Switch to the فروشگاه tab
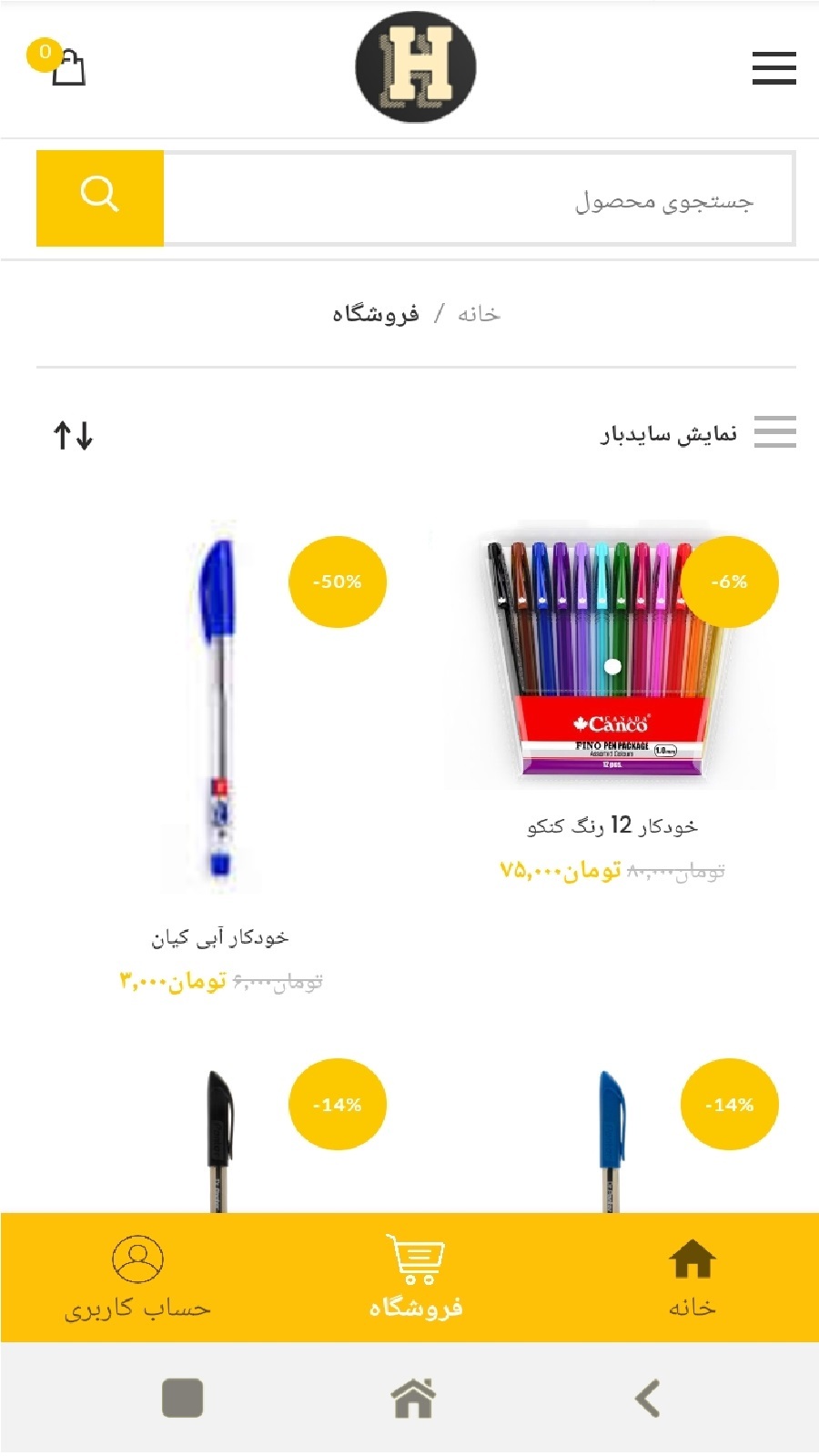 click(416, 1278)
